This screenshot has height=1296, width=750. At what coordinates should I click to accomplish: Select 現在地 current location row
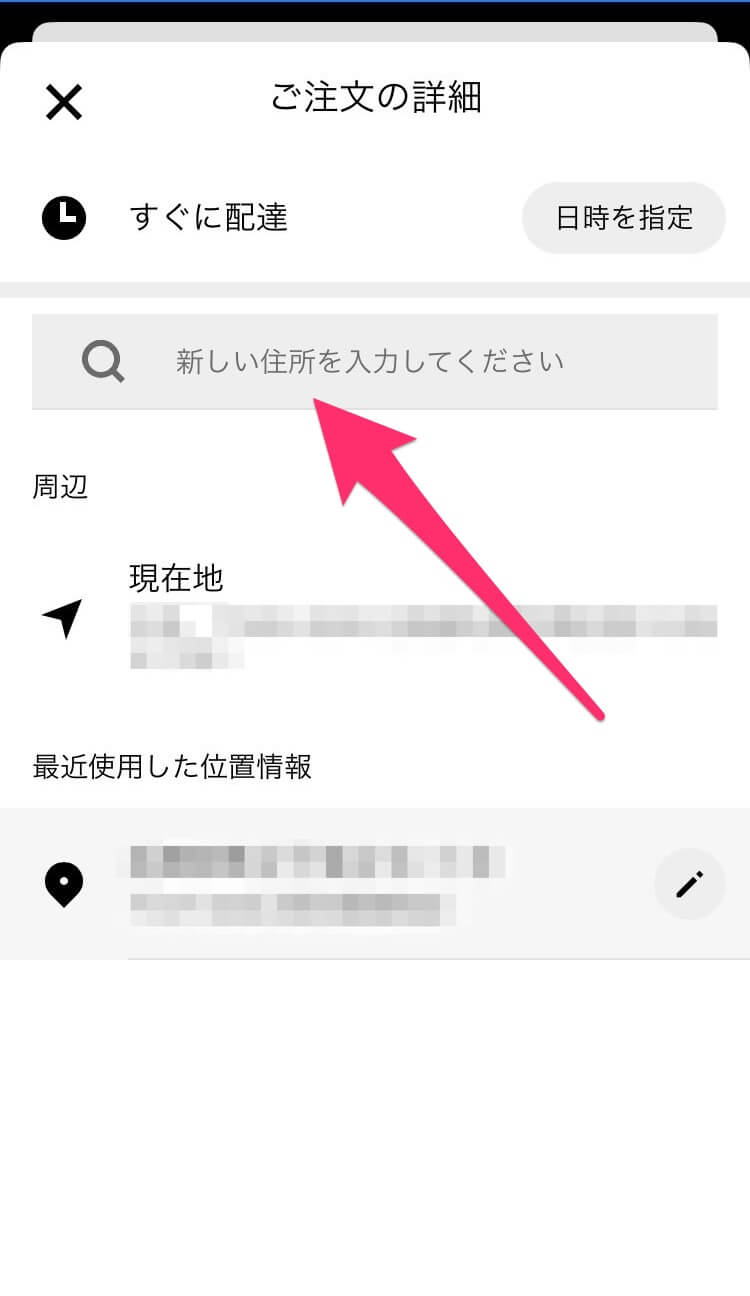(375, 617)
